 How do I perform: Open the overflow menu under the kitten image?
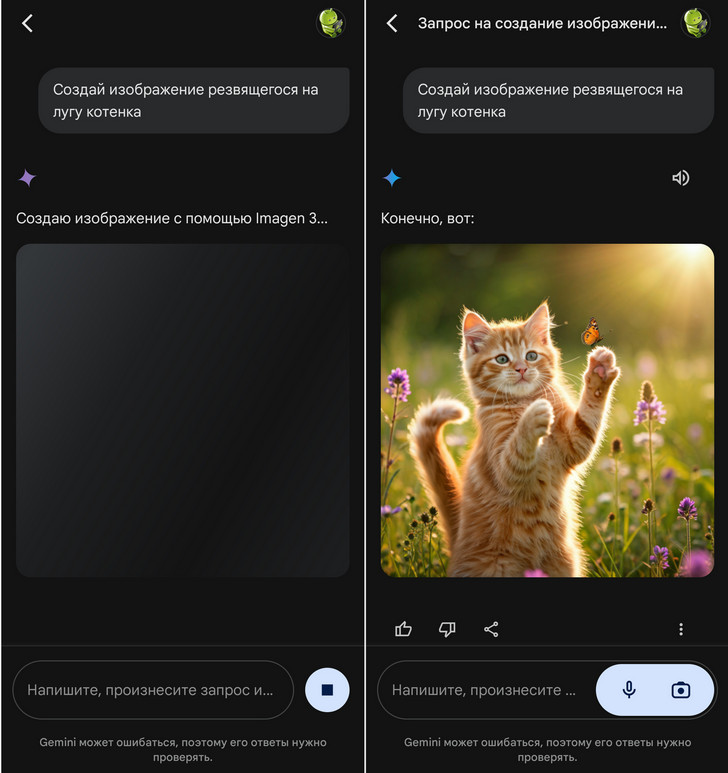[x=681, y=629]
